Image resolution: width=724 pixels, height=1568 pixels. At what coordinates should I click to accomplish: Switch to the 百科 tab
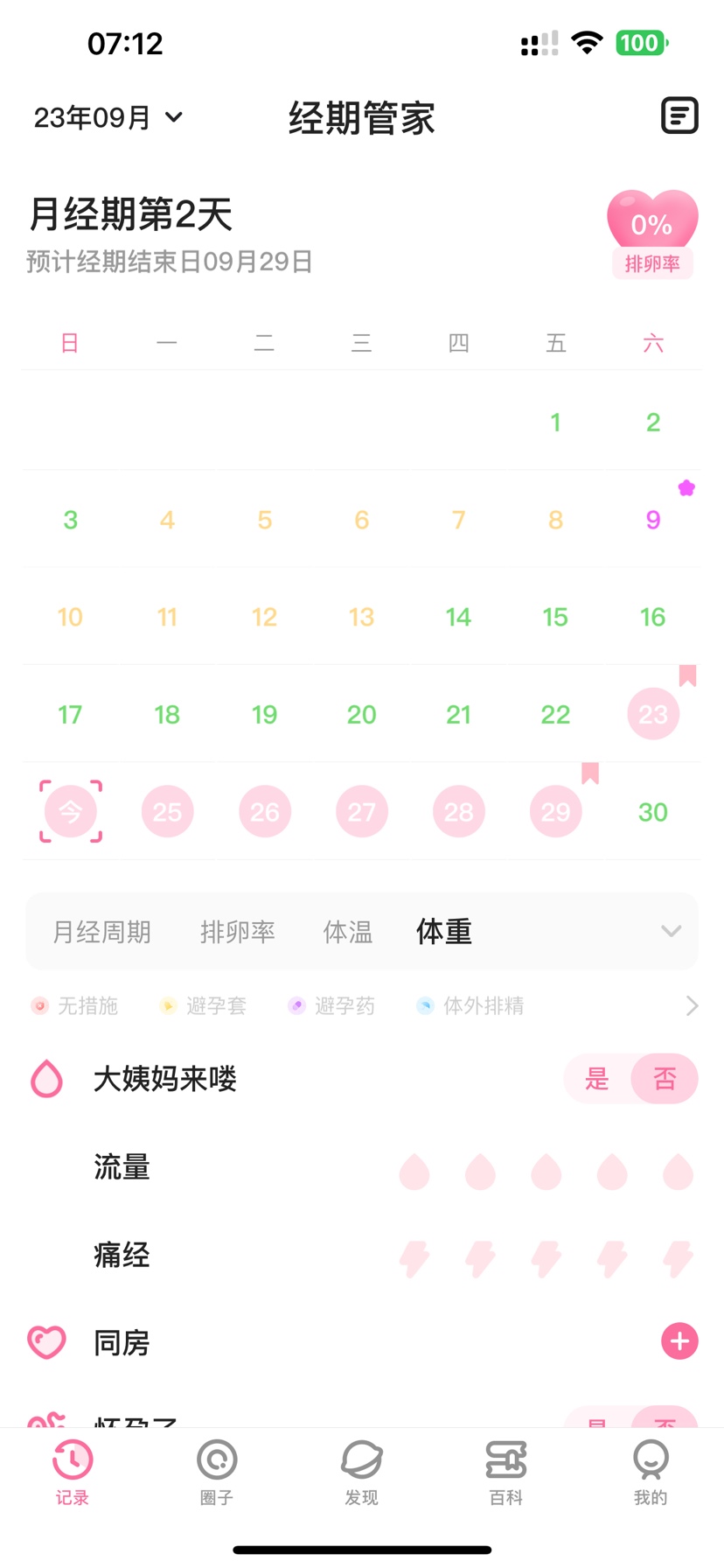coord(505,1473)
